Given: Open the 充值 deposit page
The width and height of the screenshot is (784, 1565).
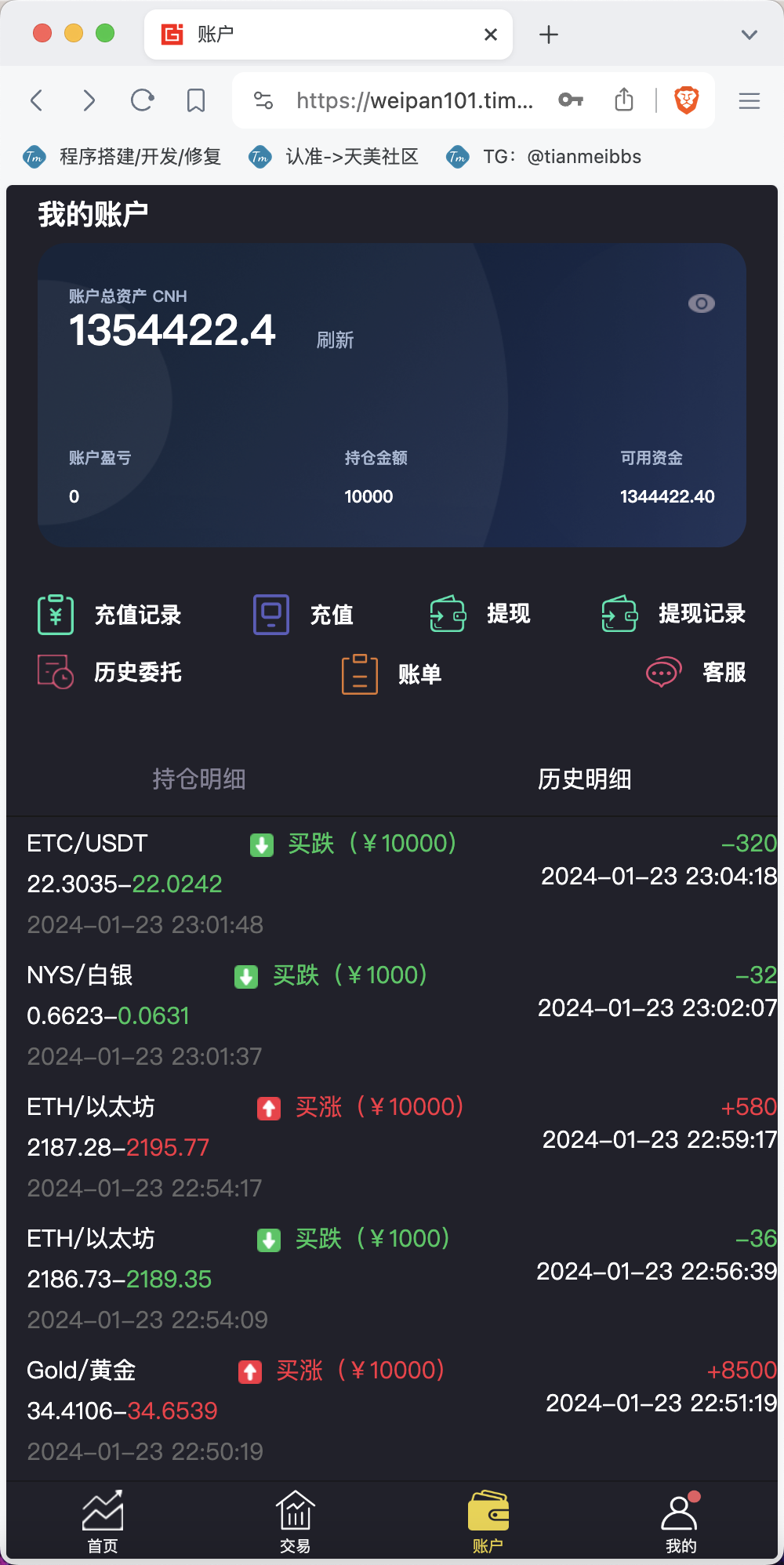Looking at the screenshot, I should [x=303, y=615].
